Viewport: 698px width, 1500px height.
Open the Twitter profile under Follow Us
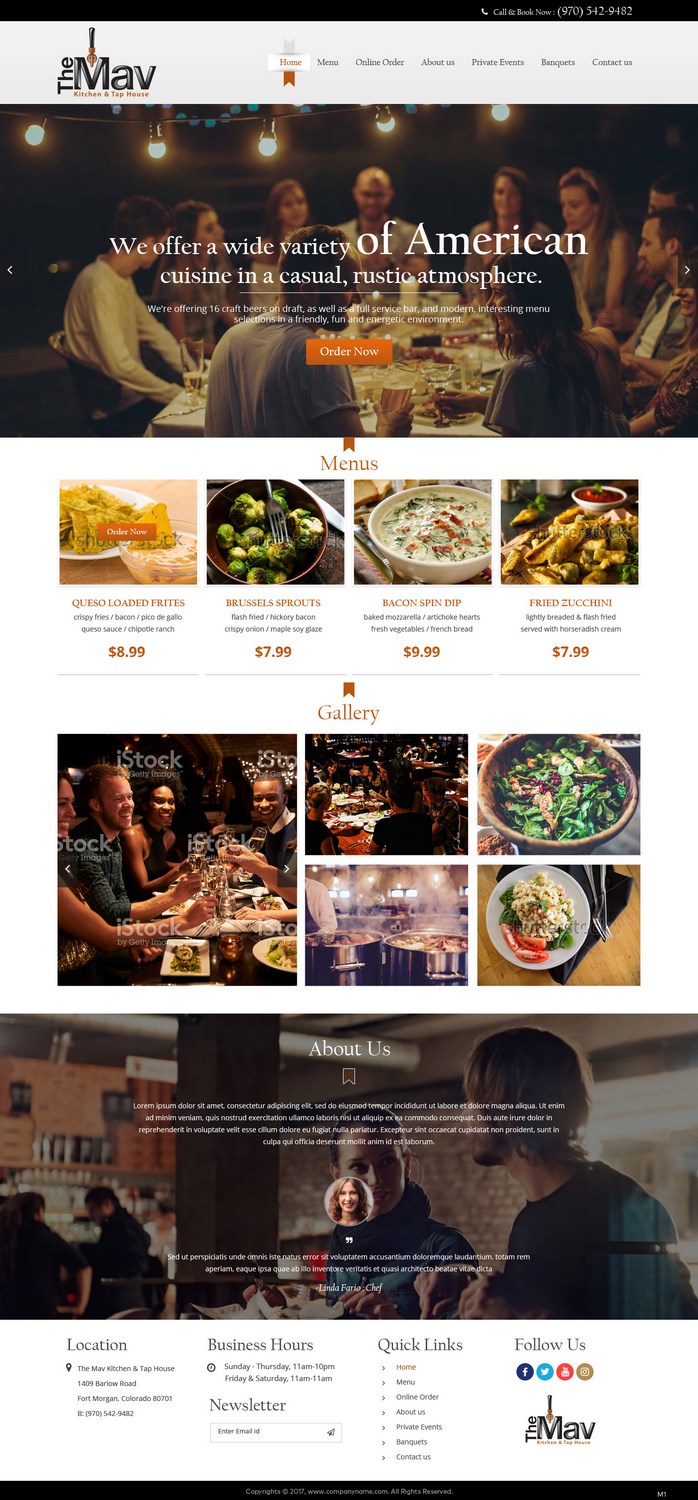pos(545,1372)
